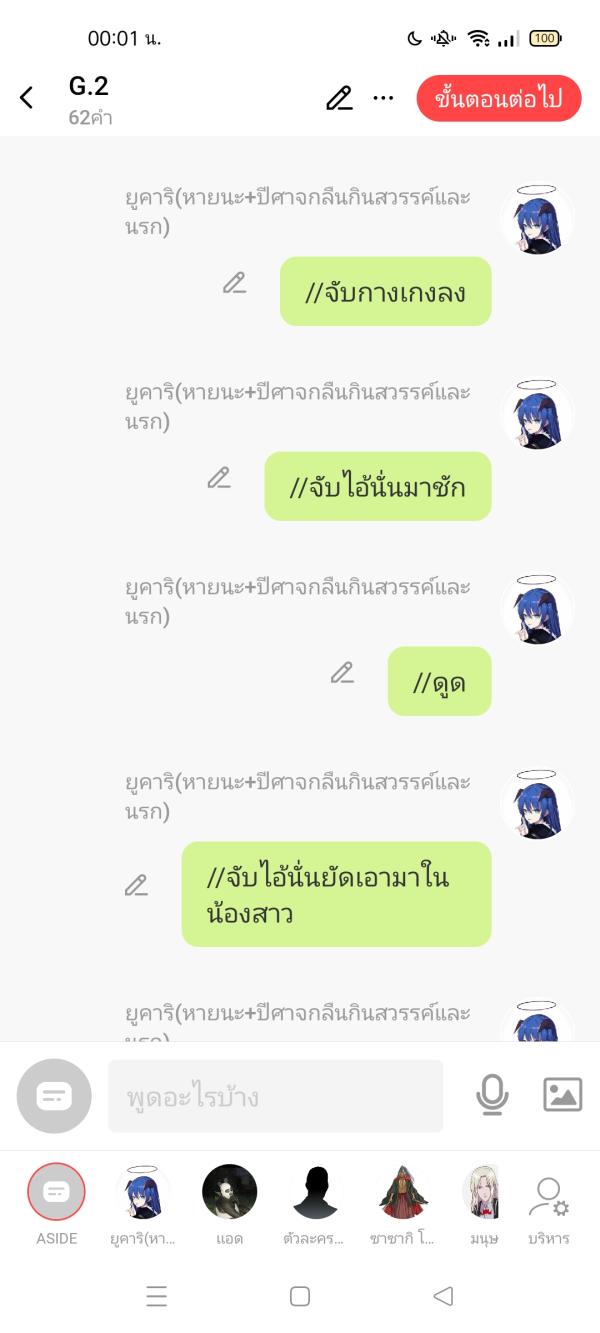
Task: Select character ซาซากิ as speaker
Action: pyautogui.click(x=403, y=1192)
